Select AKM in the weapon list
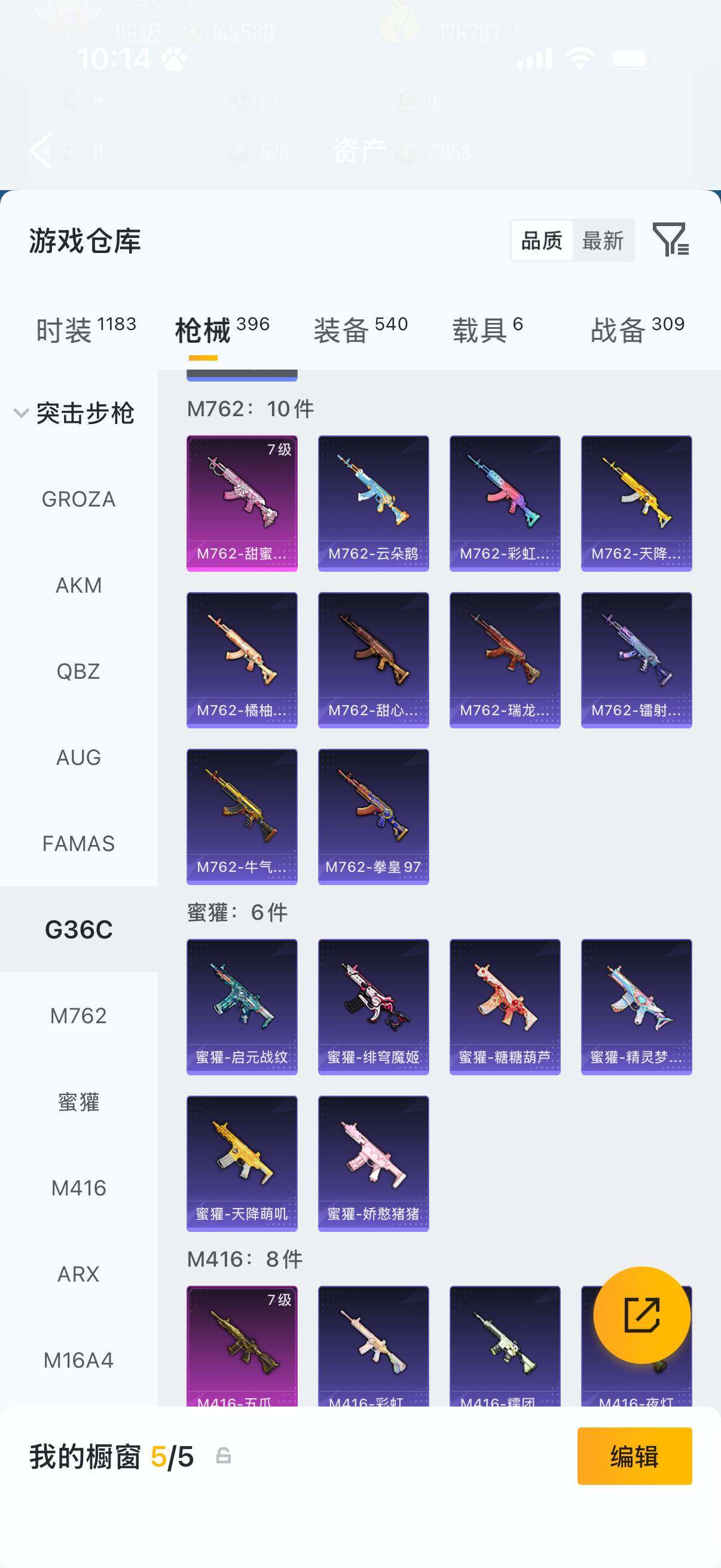The width and height of the screenshot is (721, 1568). pos(78,585)
